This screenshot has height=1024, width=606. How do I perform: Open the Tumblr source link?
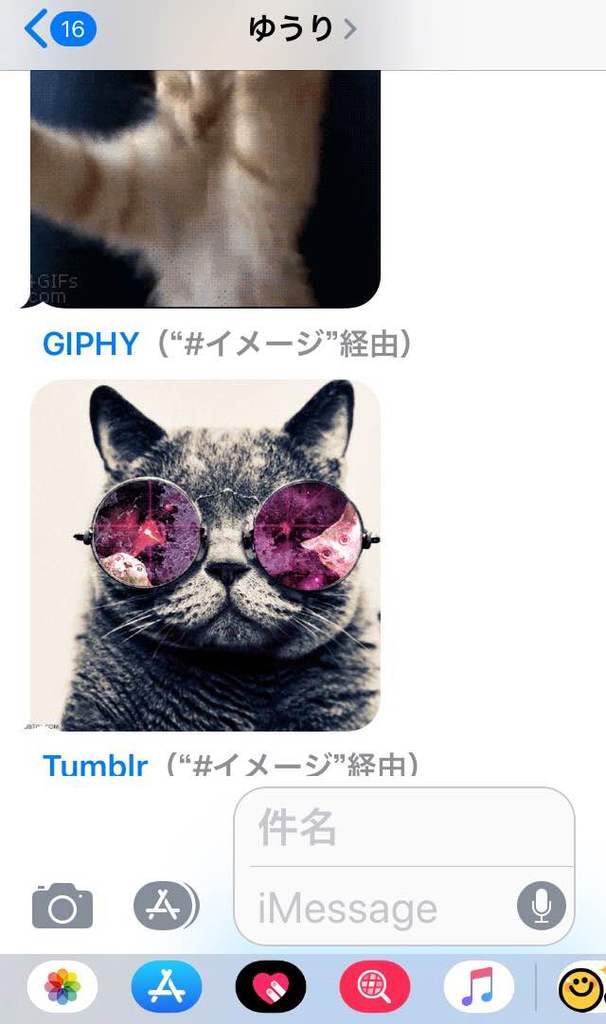tap(95, 767)
